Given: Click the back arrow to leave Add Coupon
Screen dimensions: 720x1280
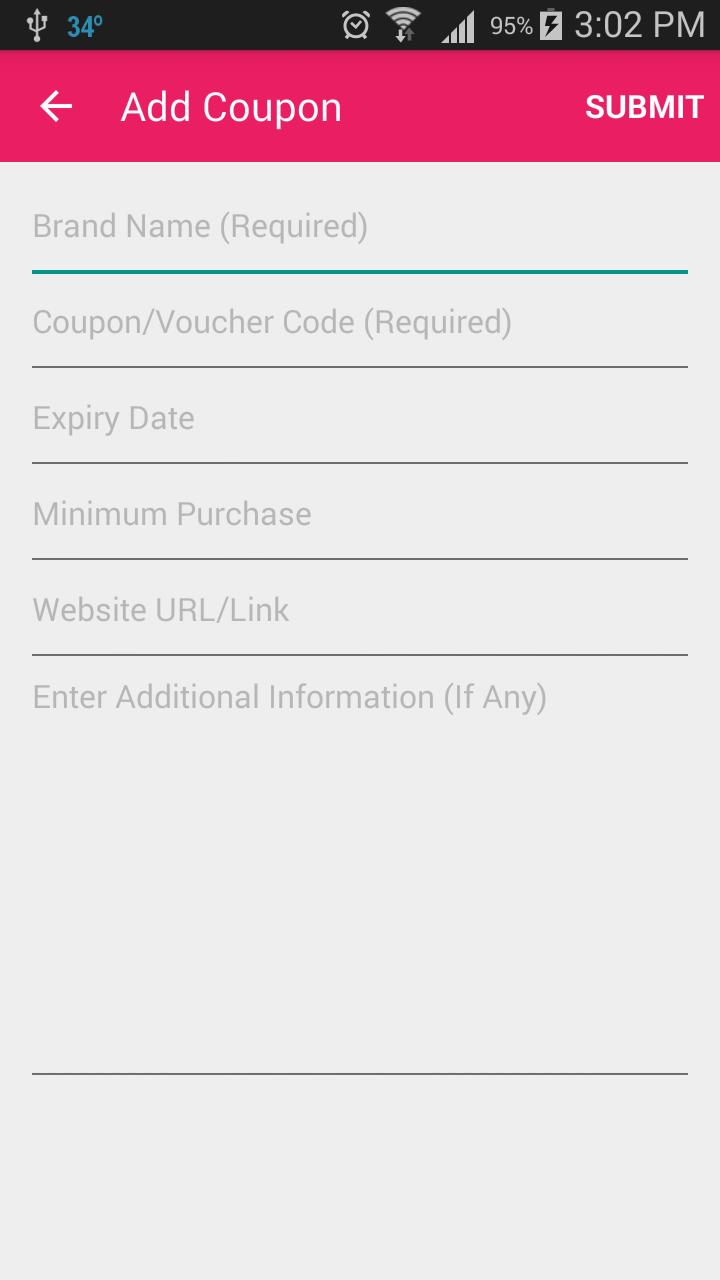Looking at the screenshot, I should [55, 105].
